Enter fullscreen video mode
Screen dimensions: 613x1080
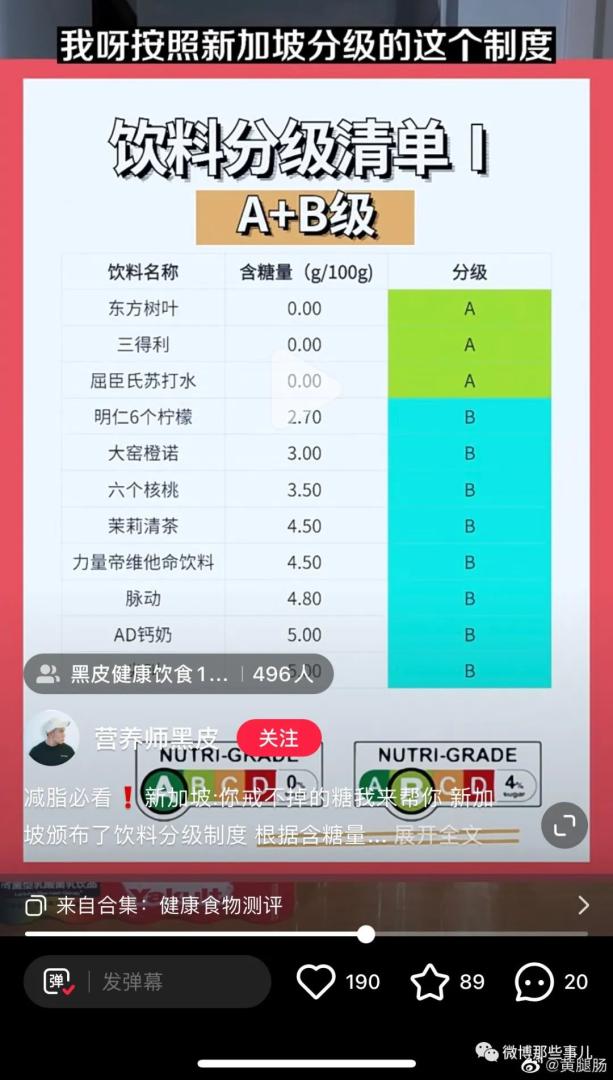[x=565, y=825]
